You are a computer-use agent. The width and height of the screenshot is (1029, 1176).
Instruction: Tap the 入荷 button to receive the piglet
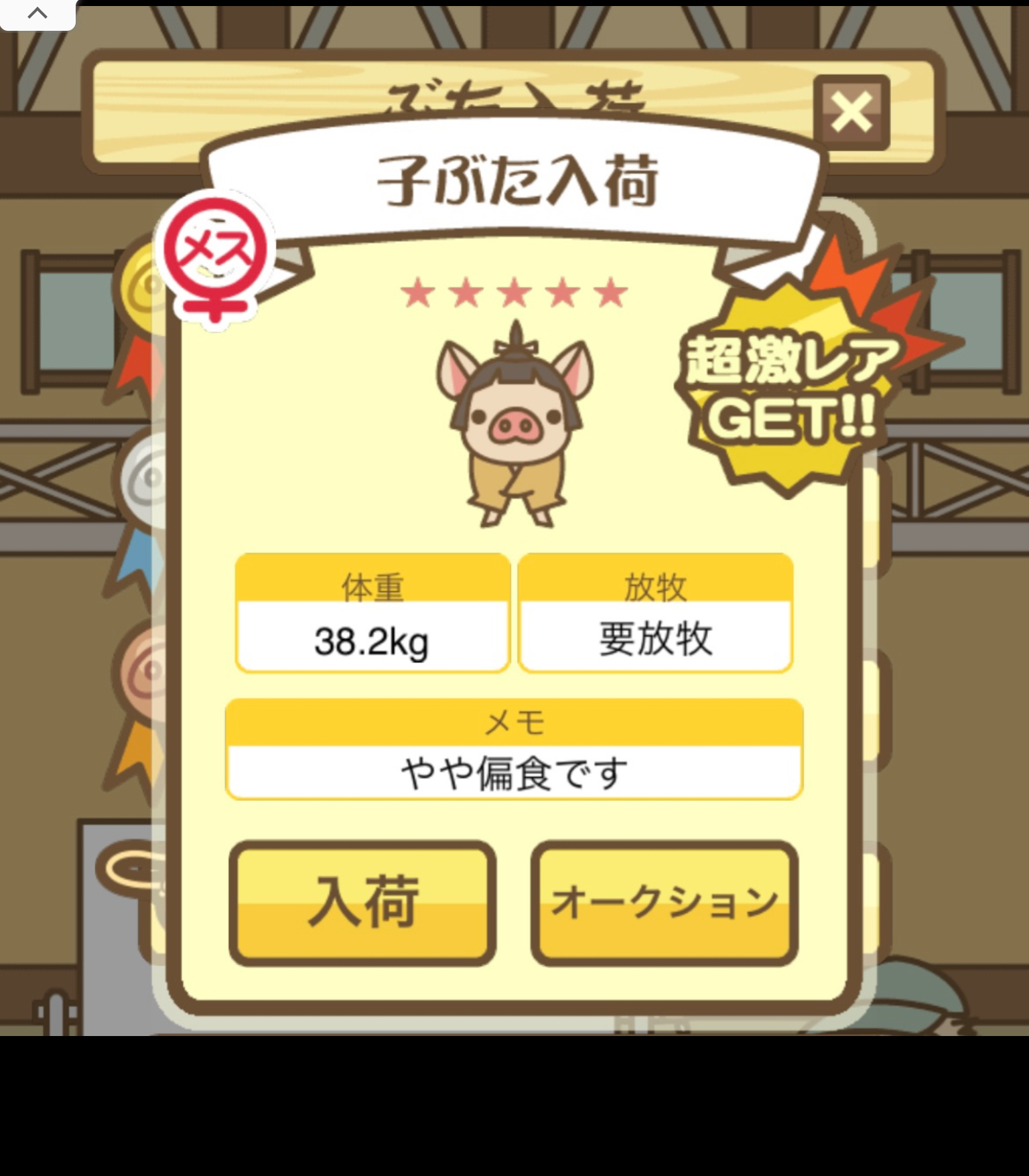pos(362,902)
